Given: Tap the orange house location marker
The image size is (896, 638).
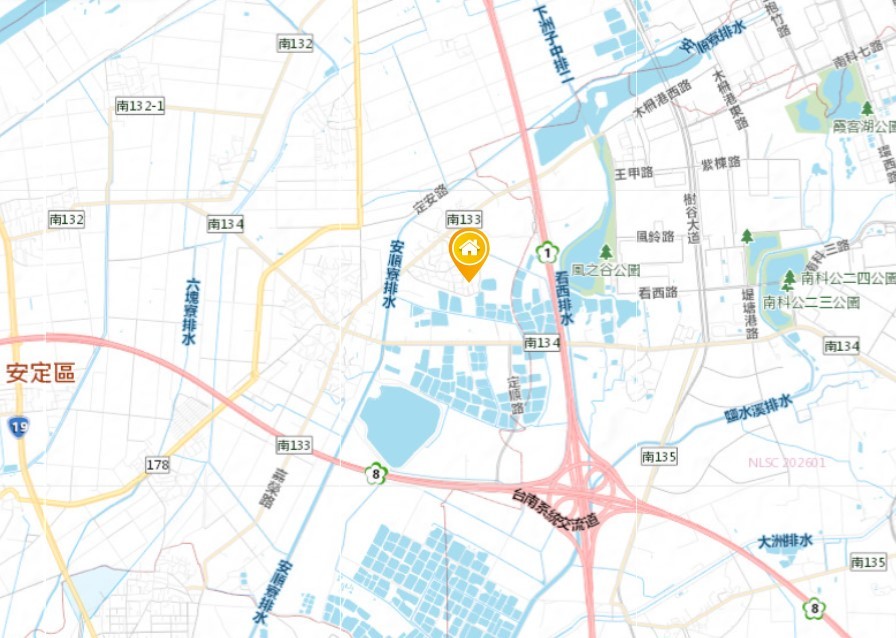Looking at the screenshot, I should pos(468,251).
